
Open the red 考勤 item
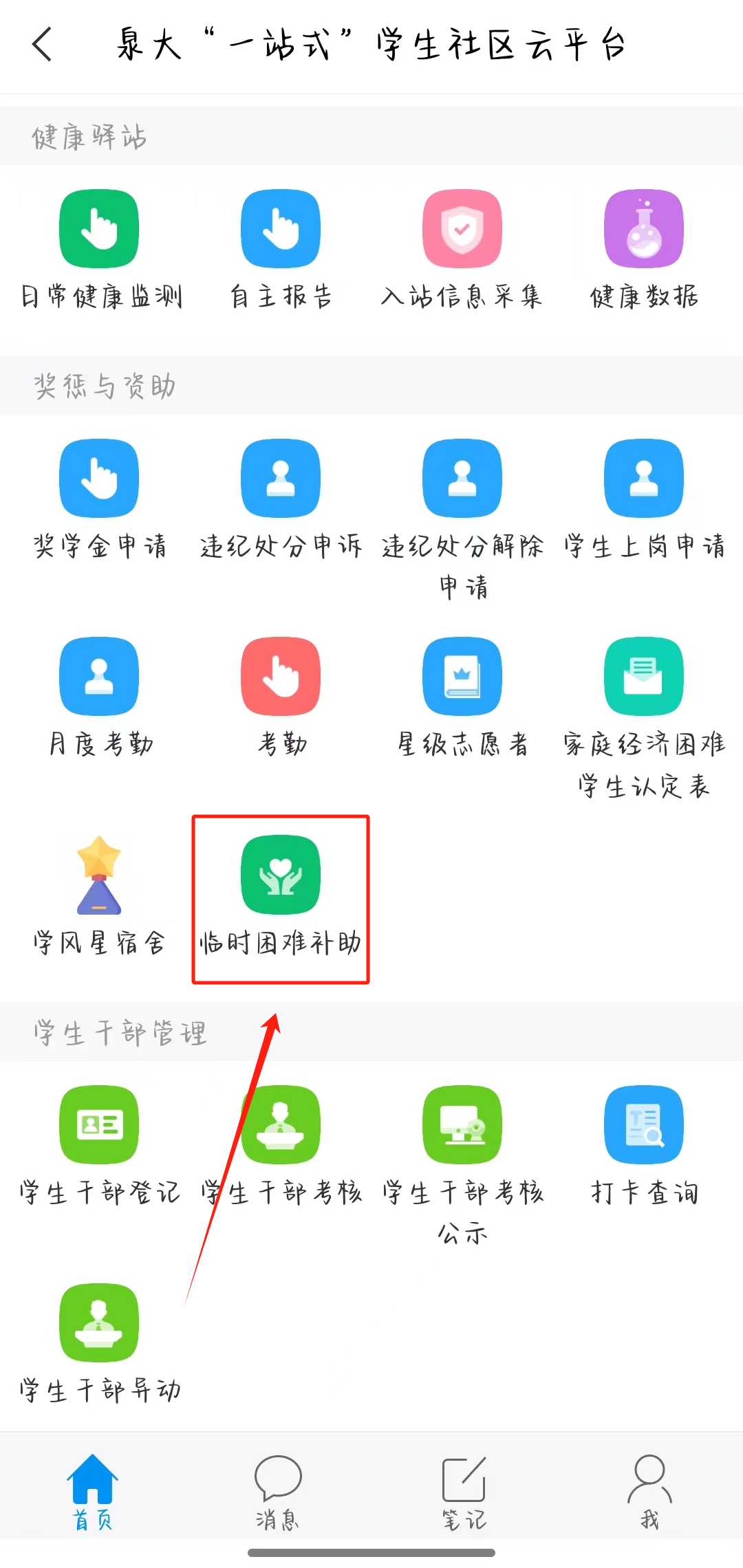[x=281, y=677]
